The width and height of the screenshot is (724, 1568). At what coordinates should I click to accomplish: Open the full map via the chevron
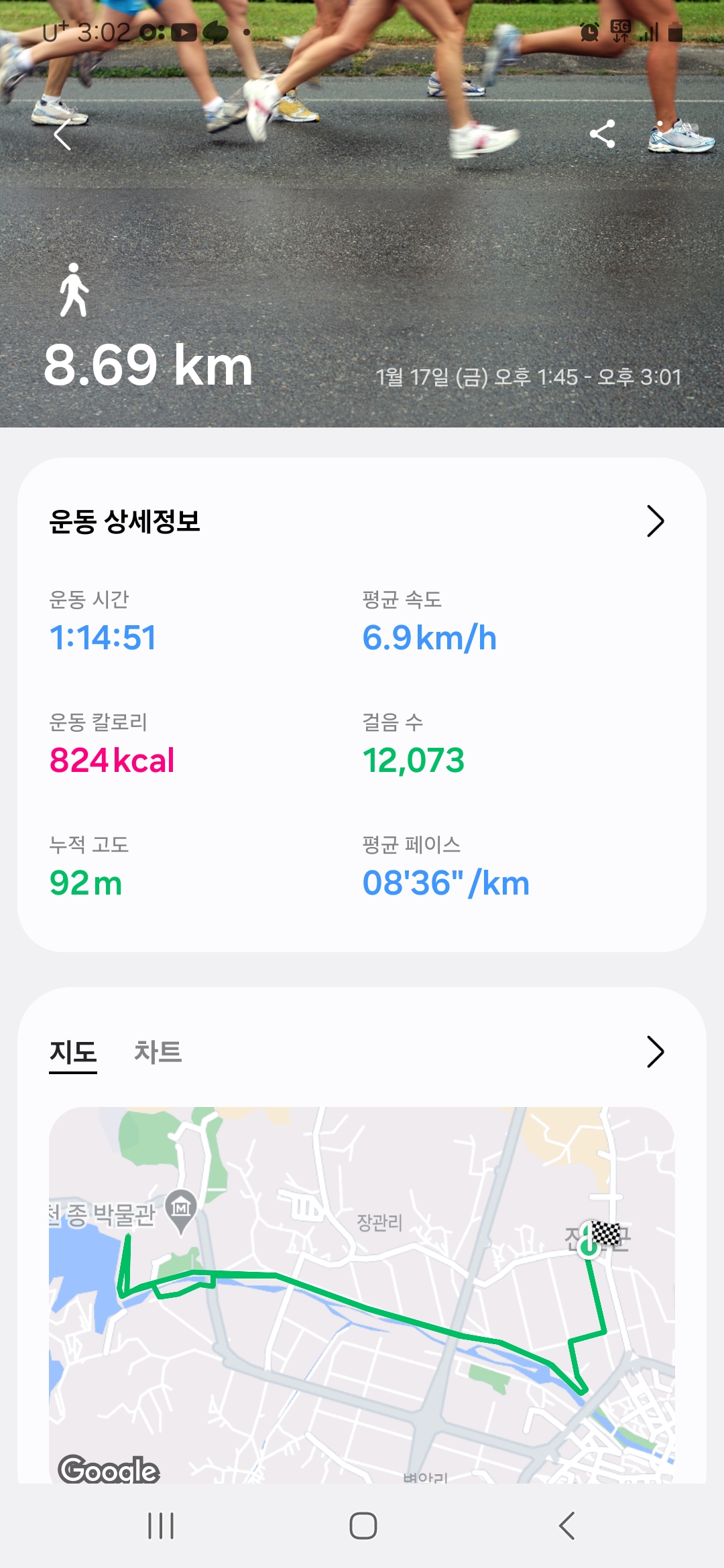click(x=655, y=1052)
